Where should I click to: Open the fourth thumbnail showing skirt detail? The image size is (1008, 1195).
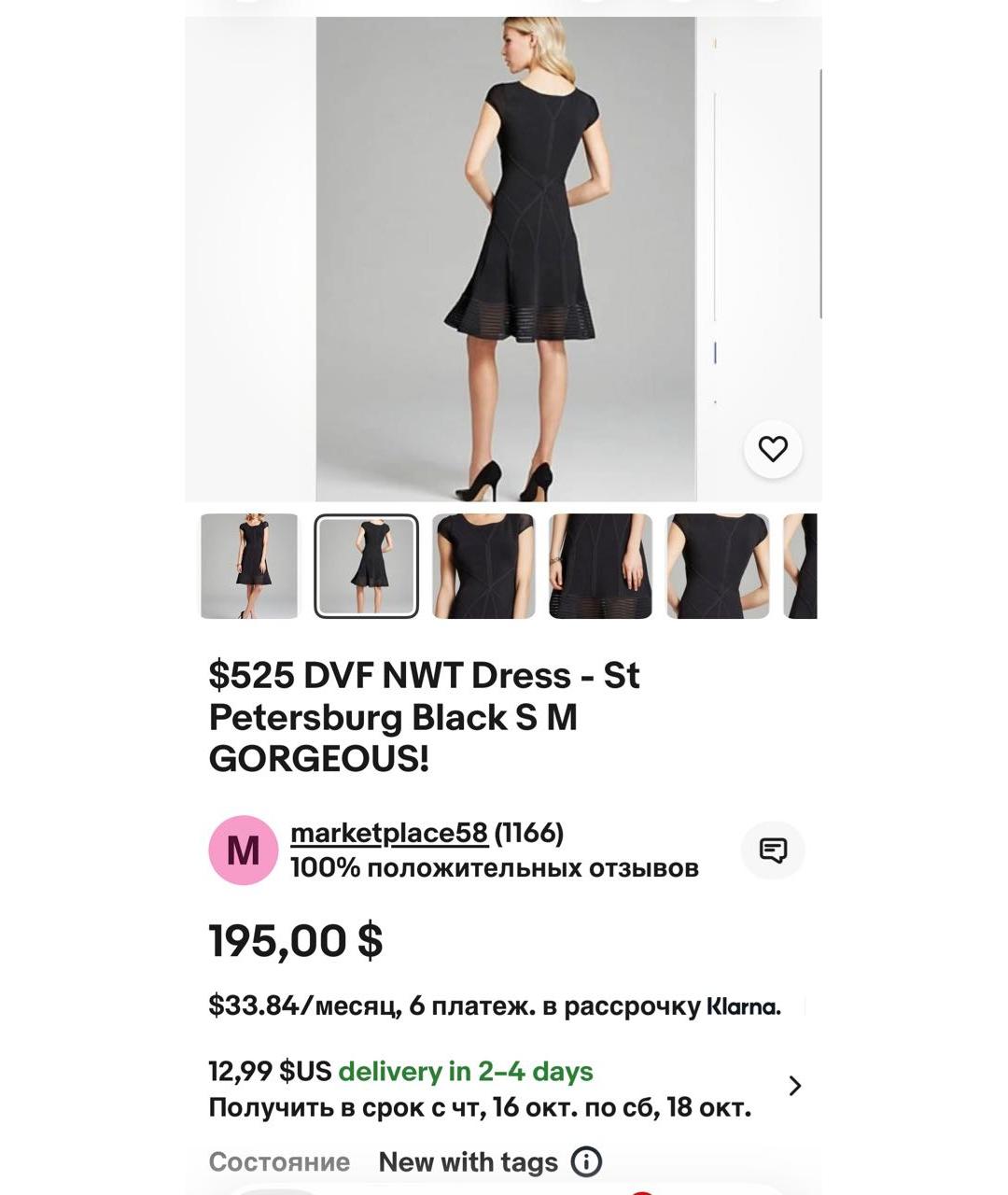coord(600,566)
